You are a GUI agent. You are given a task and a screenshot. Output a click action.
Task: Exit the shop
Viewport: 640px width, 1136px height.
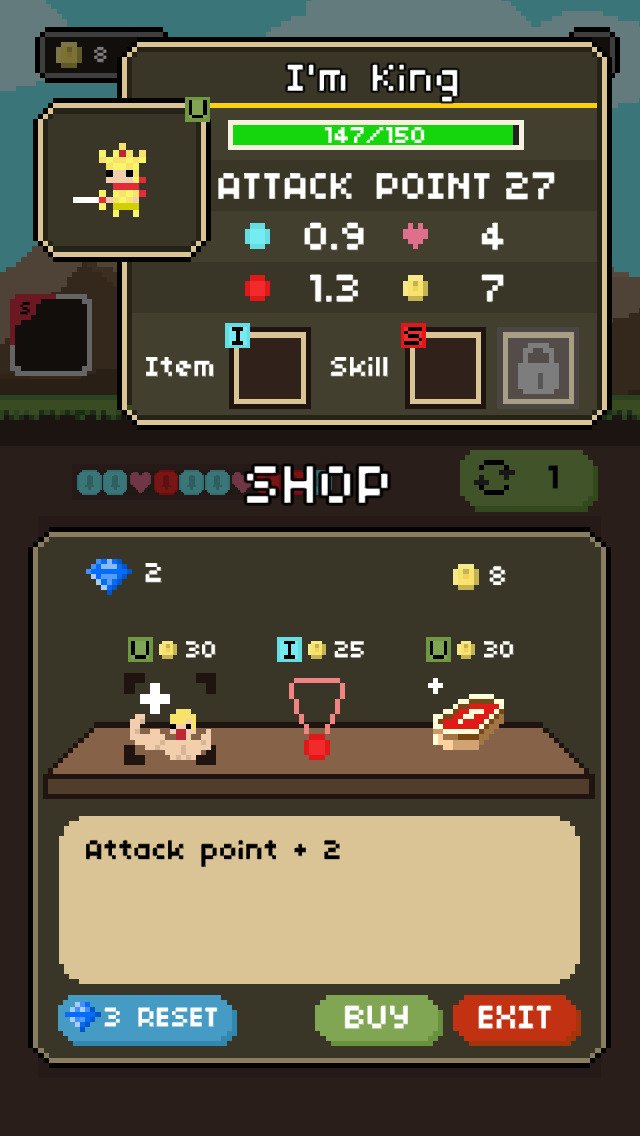(516, 1019)
